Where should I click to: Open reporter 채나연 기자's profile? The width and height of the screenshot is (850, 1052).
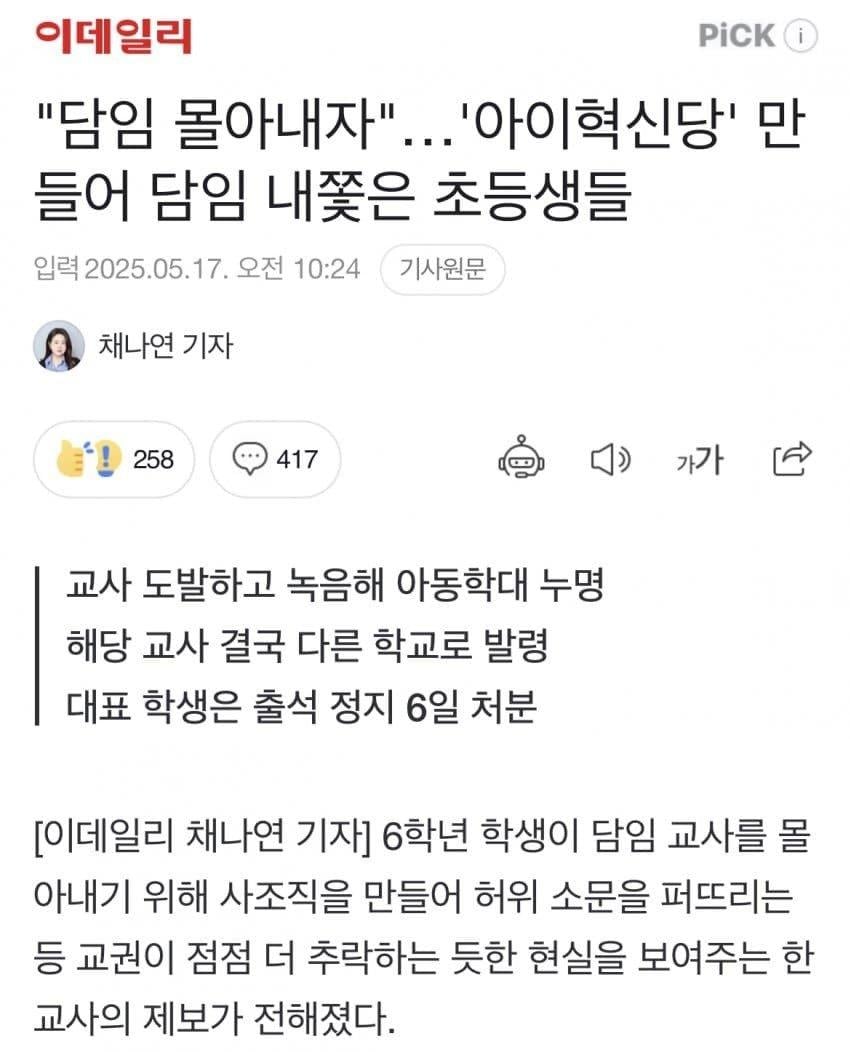coord(166,345)
